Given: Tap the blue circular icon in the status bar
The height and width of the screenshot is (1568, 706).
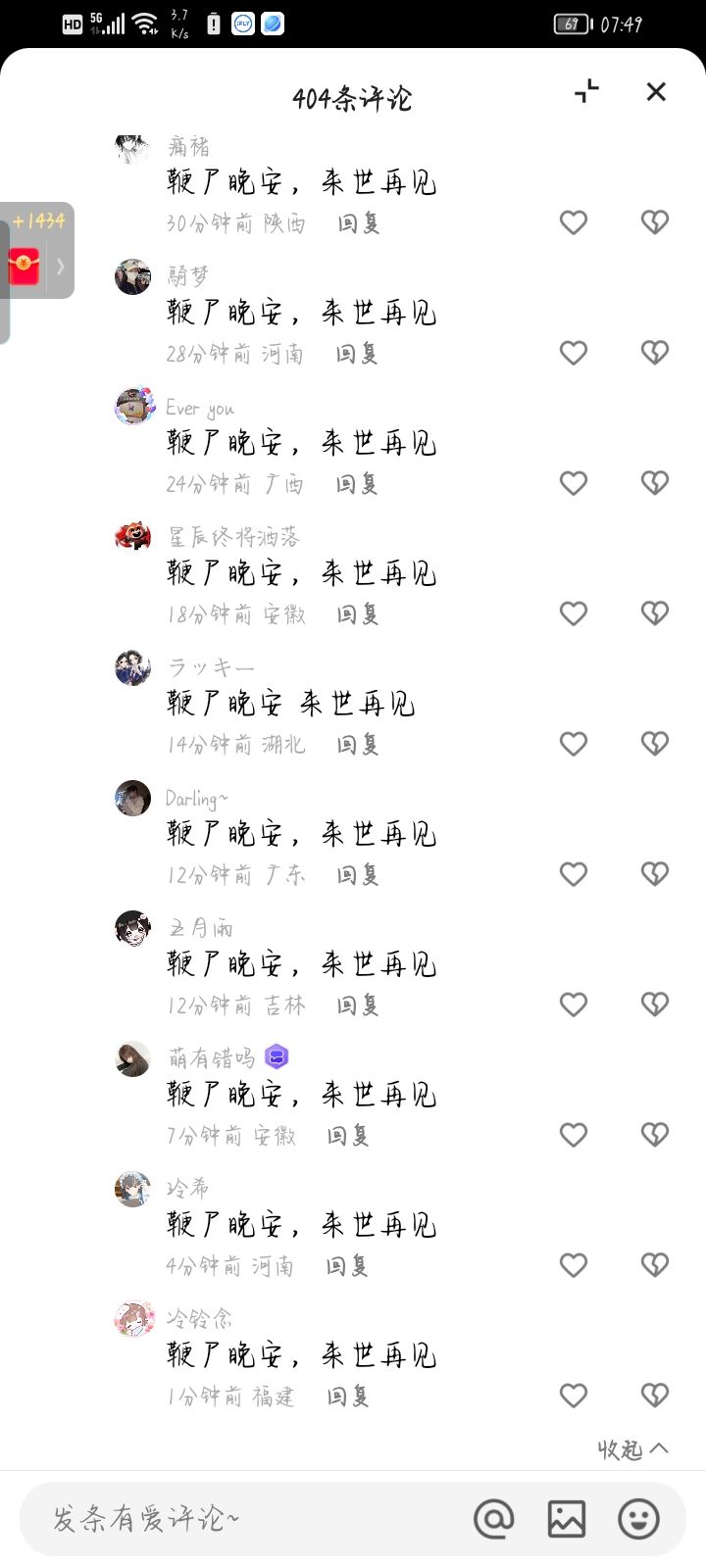Looking at the screenshot, I should click(x=272, y=24).
